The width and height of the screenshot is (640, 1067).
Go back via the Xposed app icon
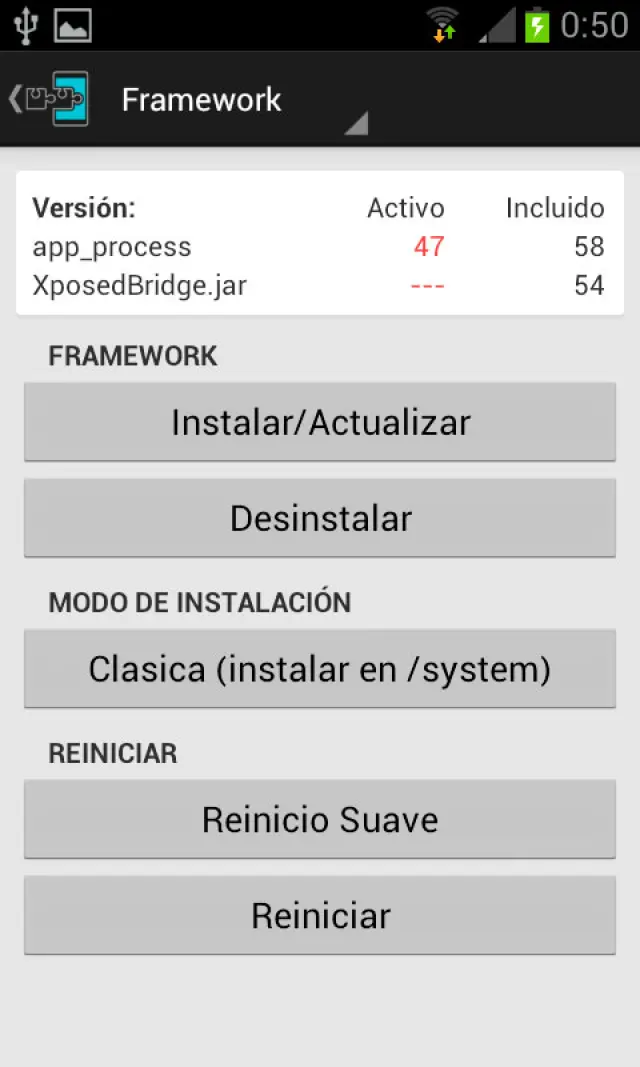pyautogui.click(x=50, y=99)
